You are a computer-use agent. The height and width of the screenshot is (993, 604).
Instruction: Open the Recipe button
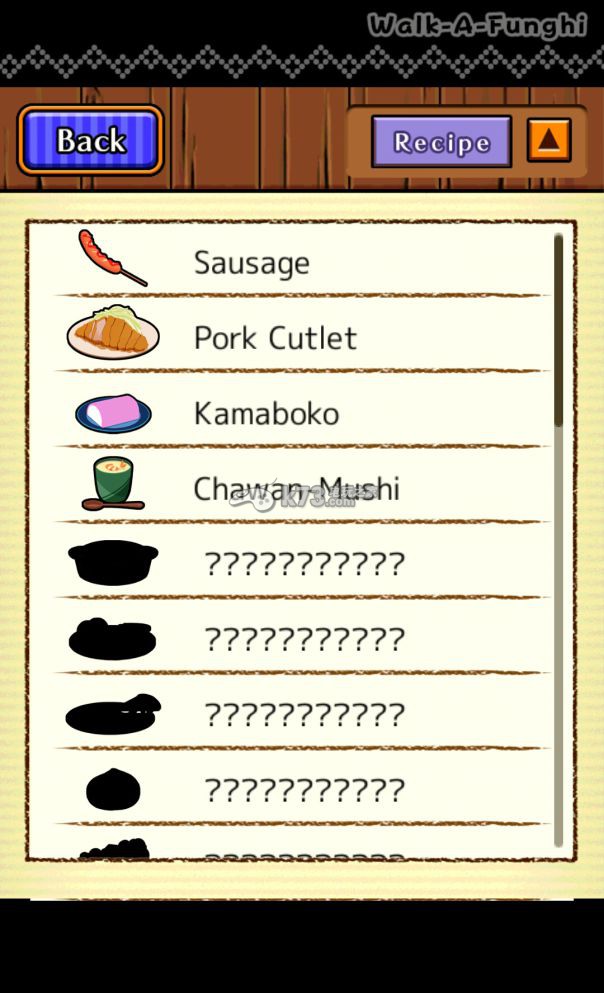[441, 142]
